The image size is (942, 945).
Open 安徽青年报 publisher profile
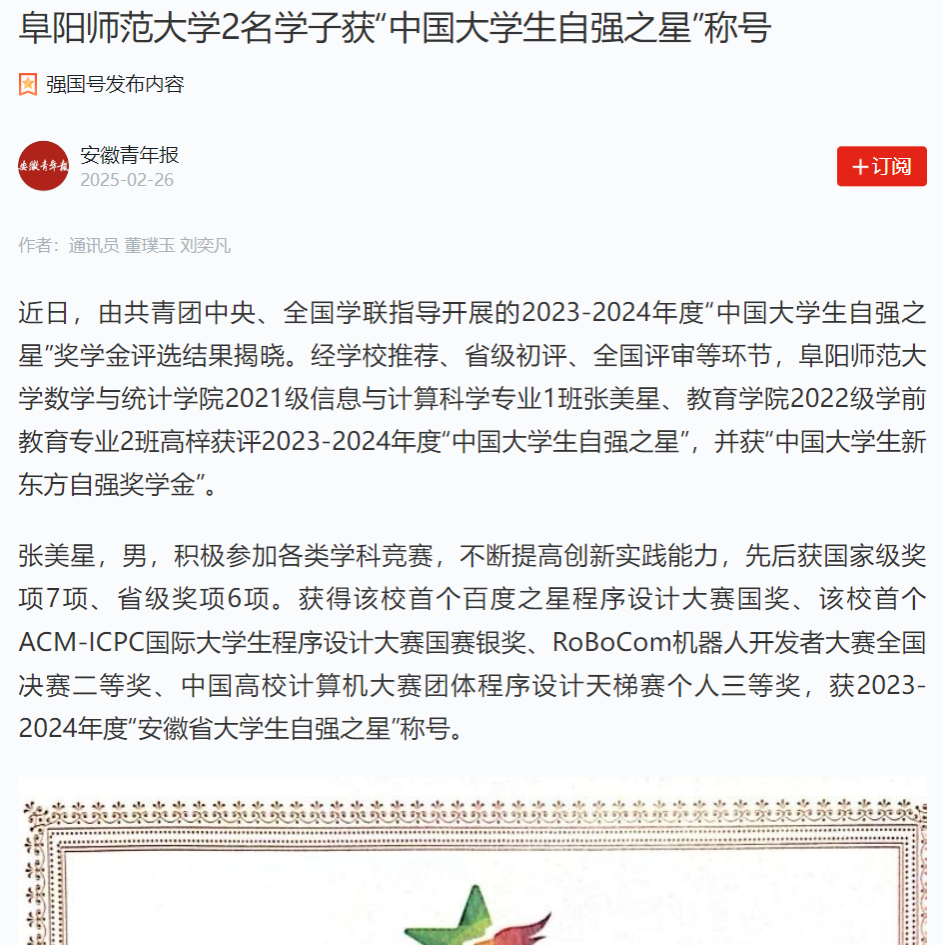click(x=129, y=155)
